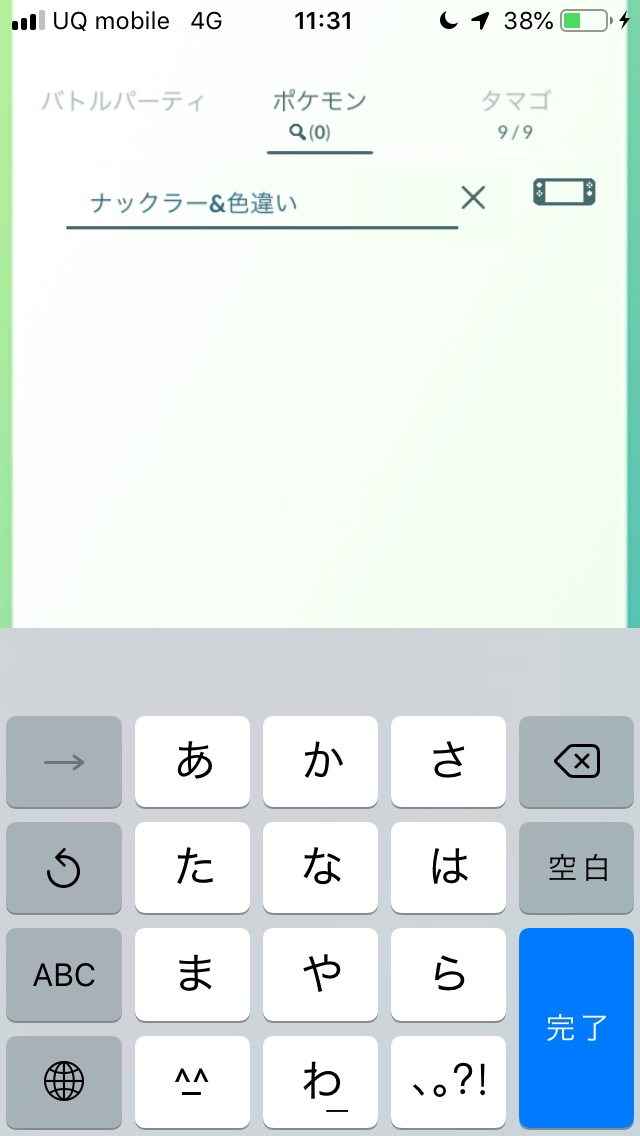The height and width of the screenshot is (1136, 640).
Task: Open the Nintendo Switch transfer icon
Action: pos(565,192)
